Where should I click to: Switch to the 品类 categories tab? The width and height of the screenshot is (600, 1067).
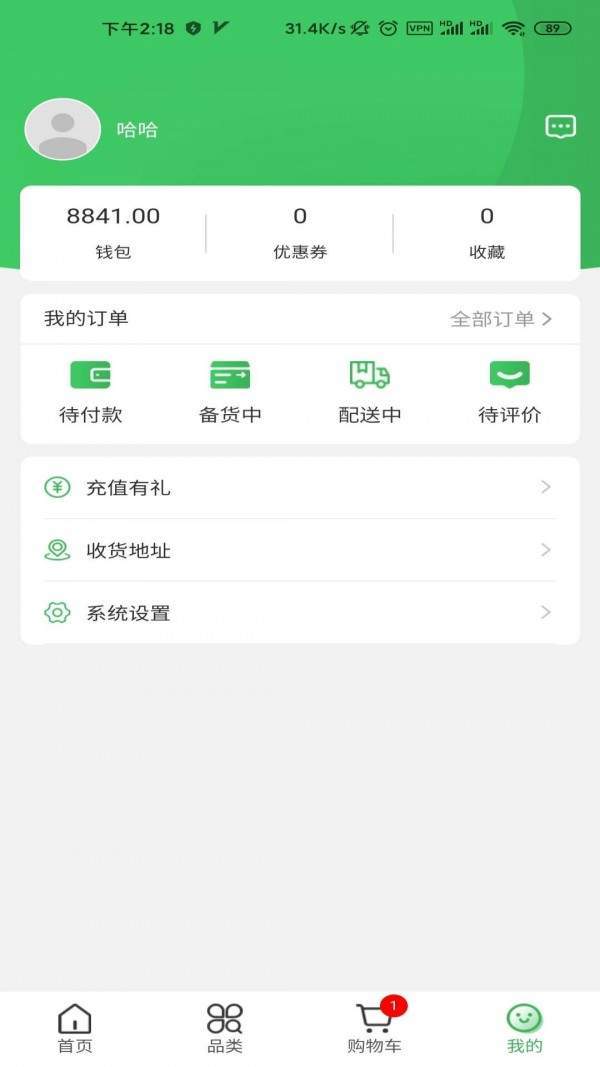coord(224,1028)
